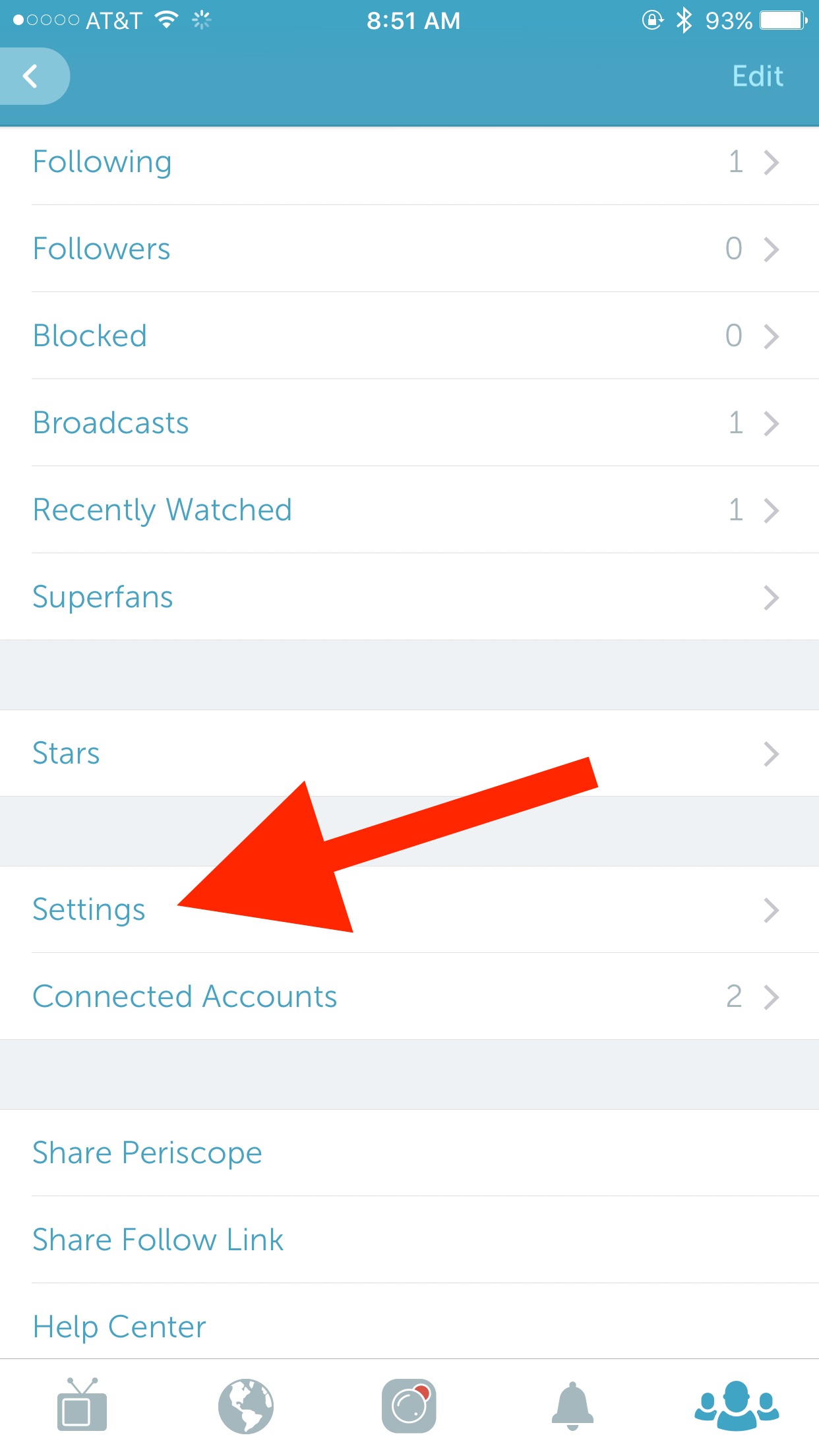
Task: Tap Edit in the top bar
Action: tap(758, 76)
